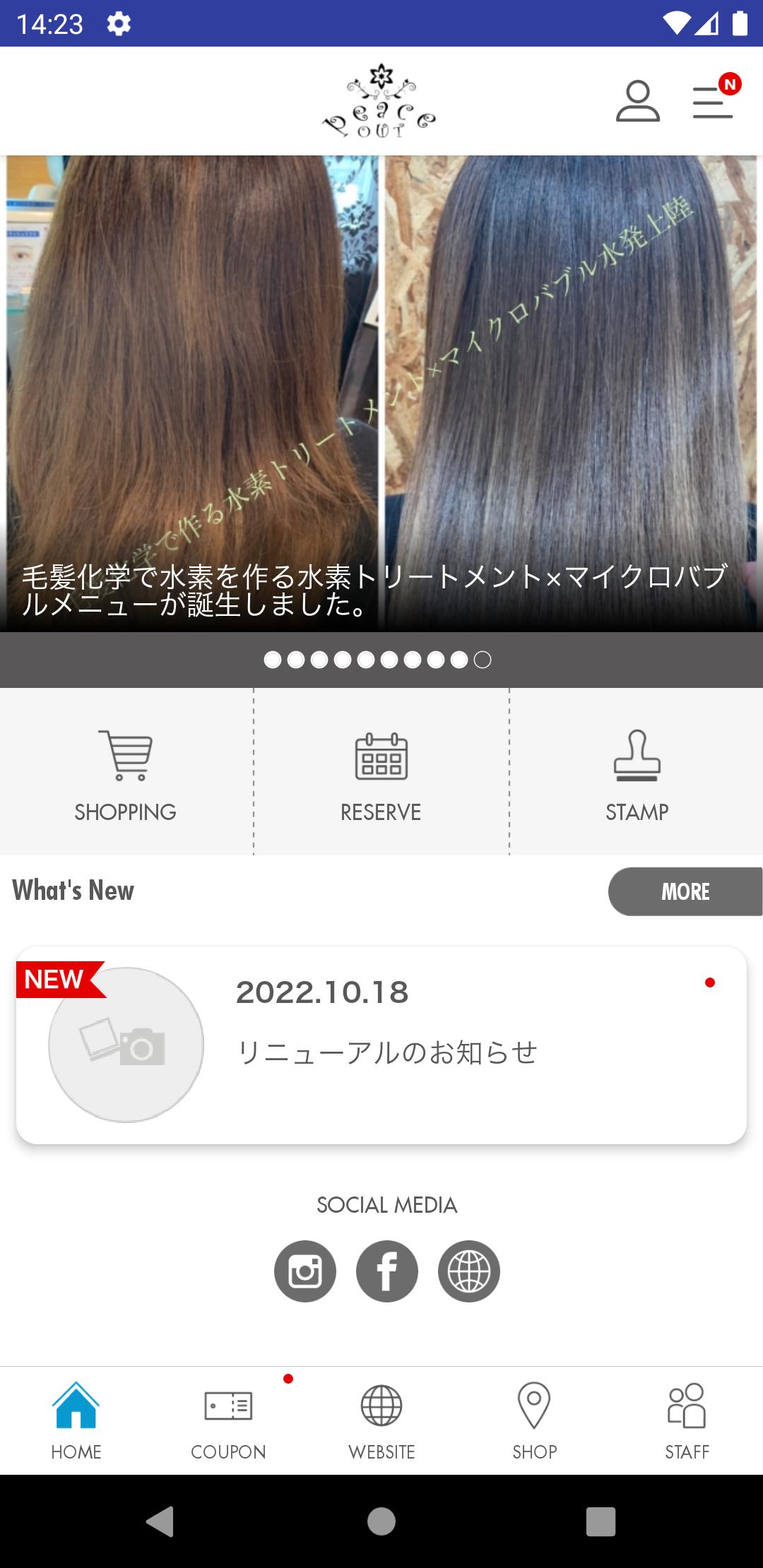Open SHOPPING
Viewport: 763px width, 1568px height.
[126, 772]
